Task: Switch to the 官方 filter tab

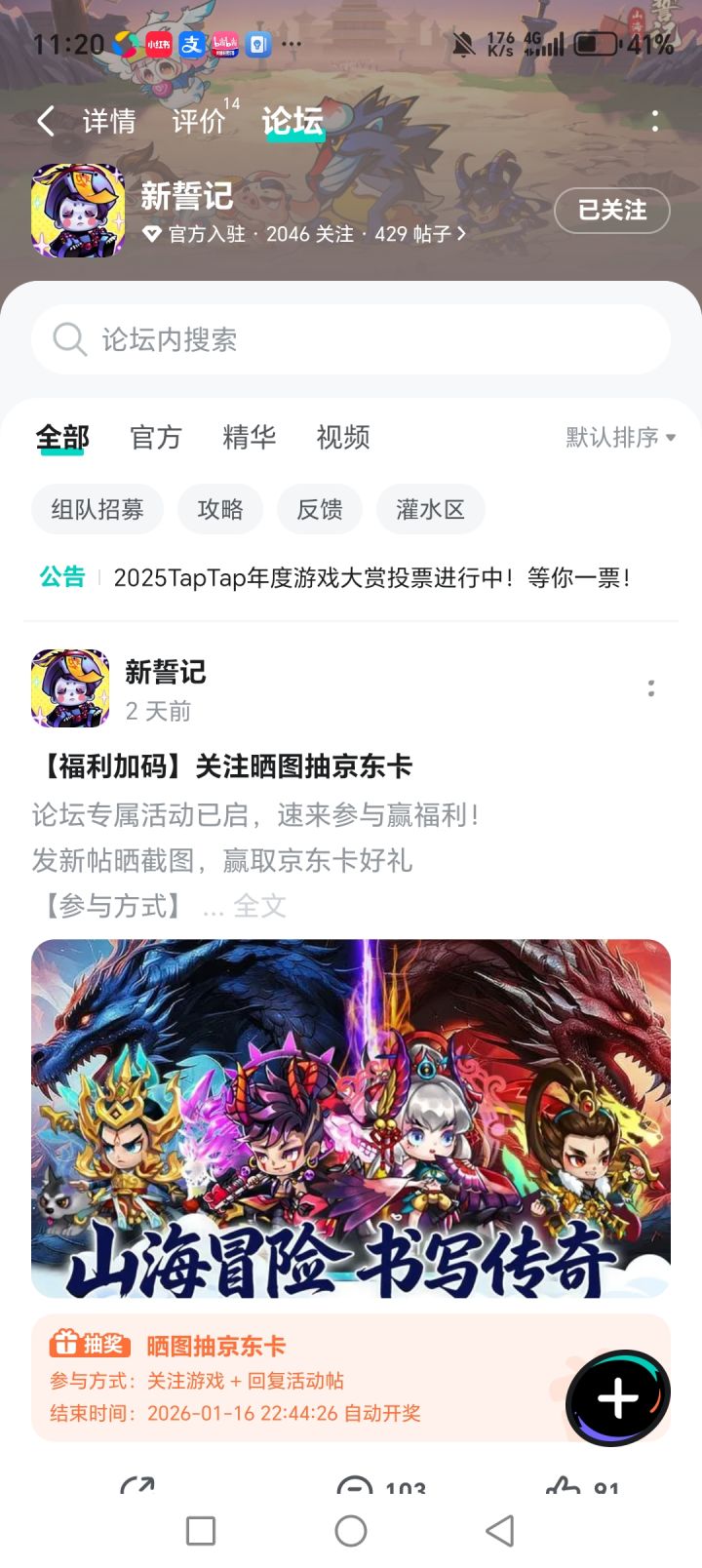Action: coord(155,438)
